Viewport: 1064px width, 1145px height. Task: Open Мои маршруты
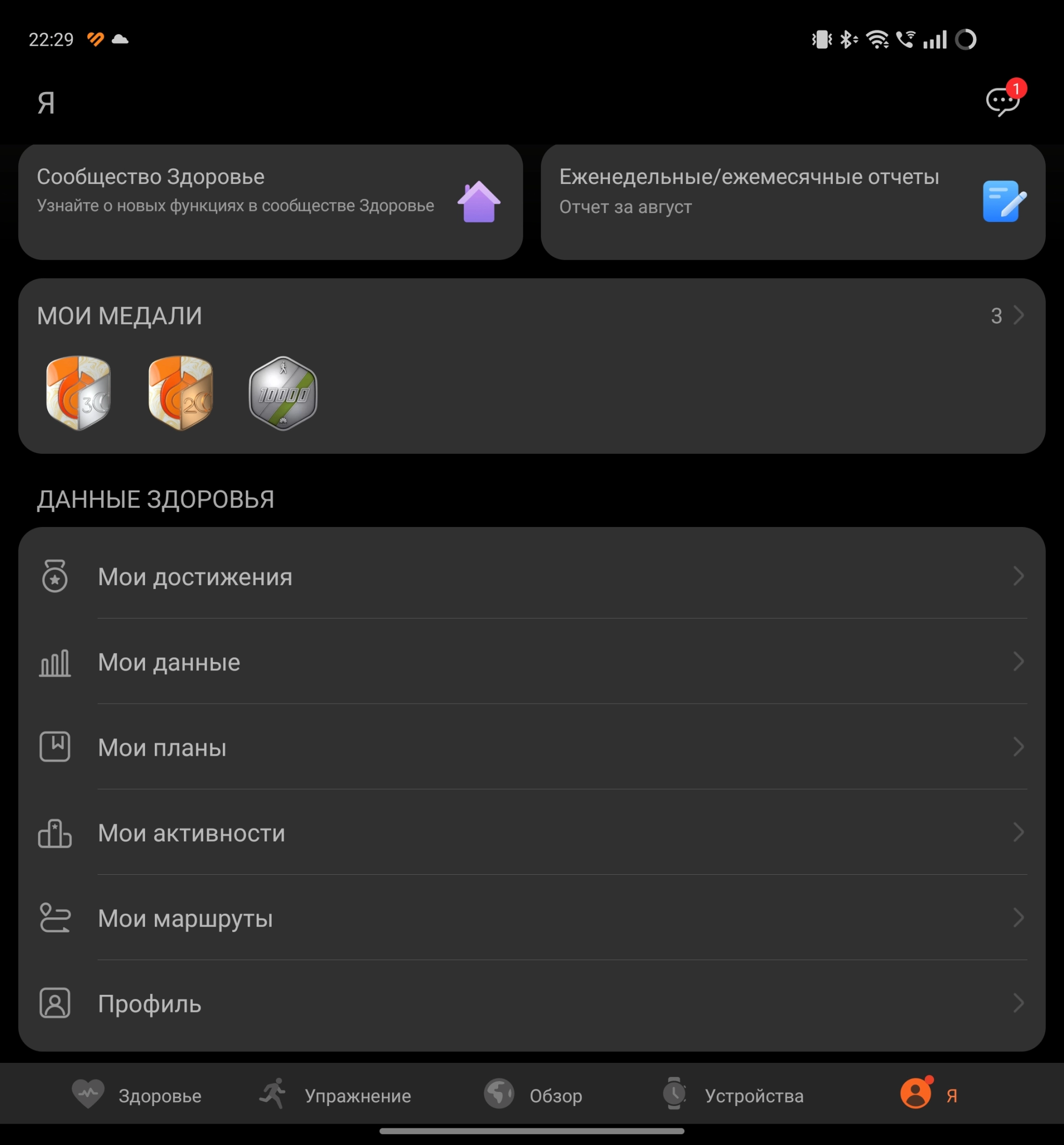point(531,918)
